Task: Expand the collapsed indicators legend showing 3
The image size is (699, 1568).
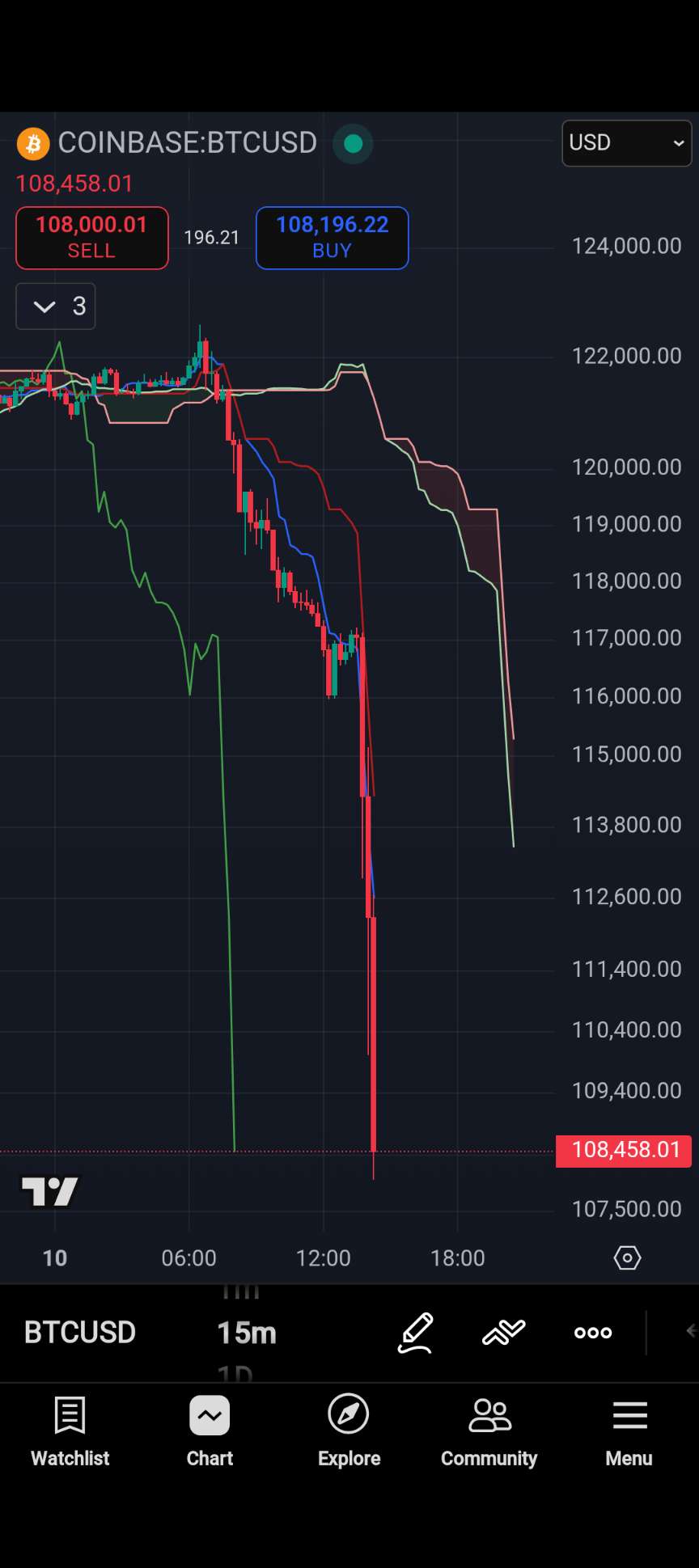Action: pos(55,306)
